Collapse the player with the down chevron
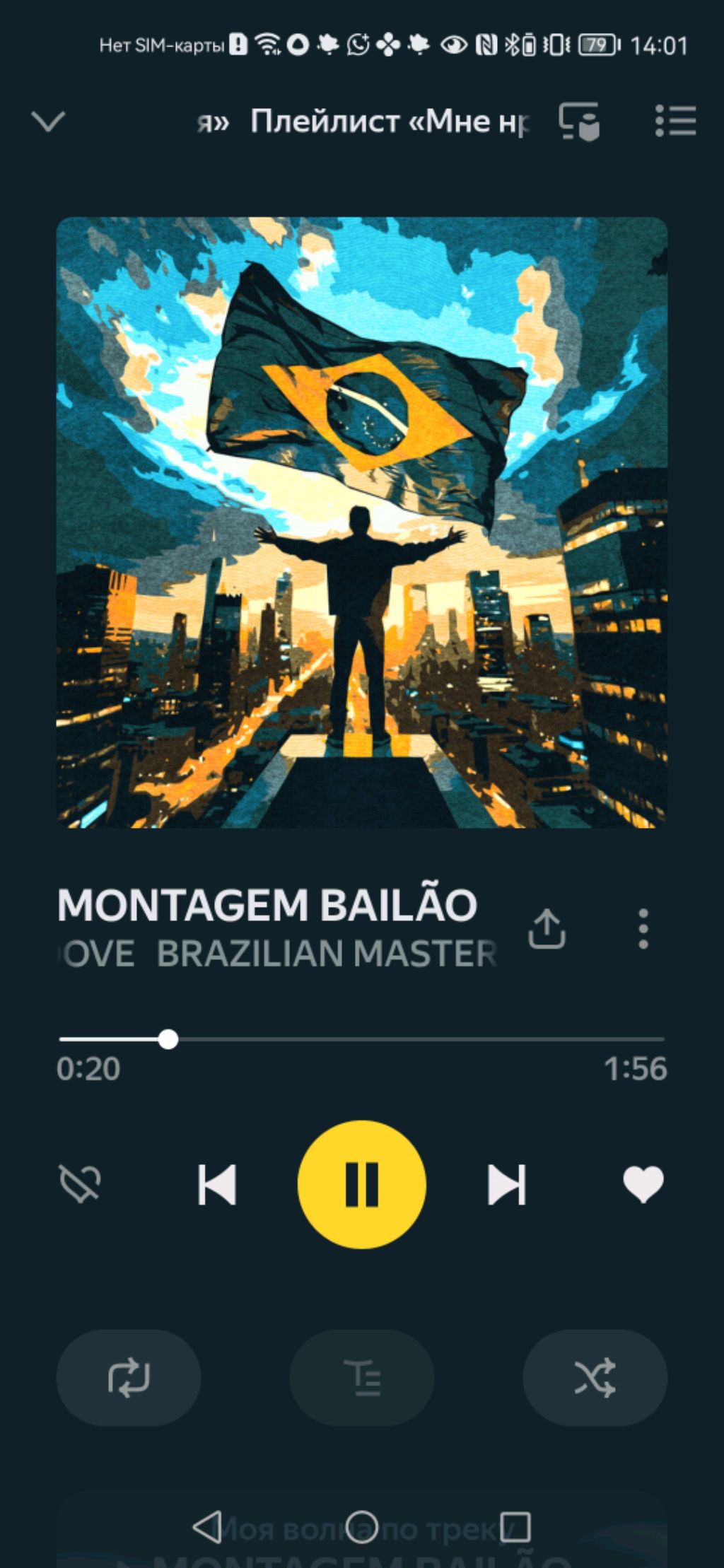The width and height of the screenshot is (724, 1568). coord(48,121)
